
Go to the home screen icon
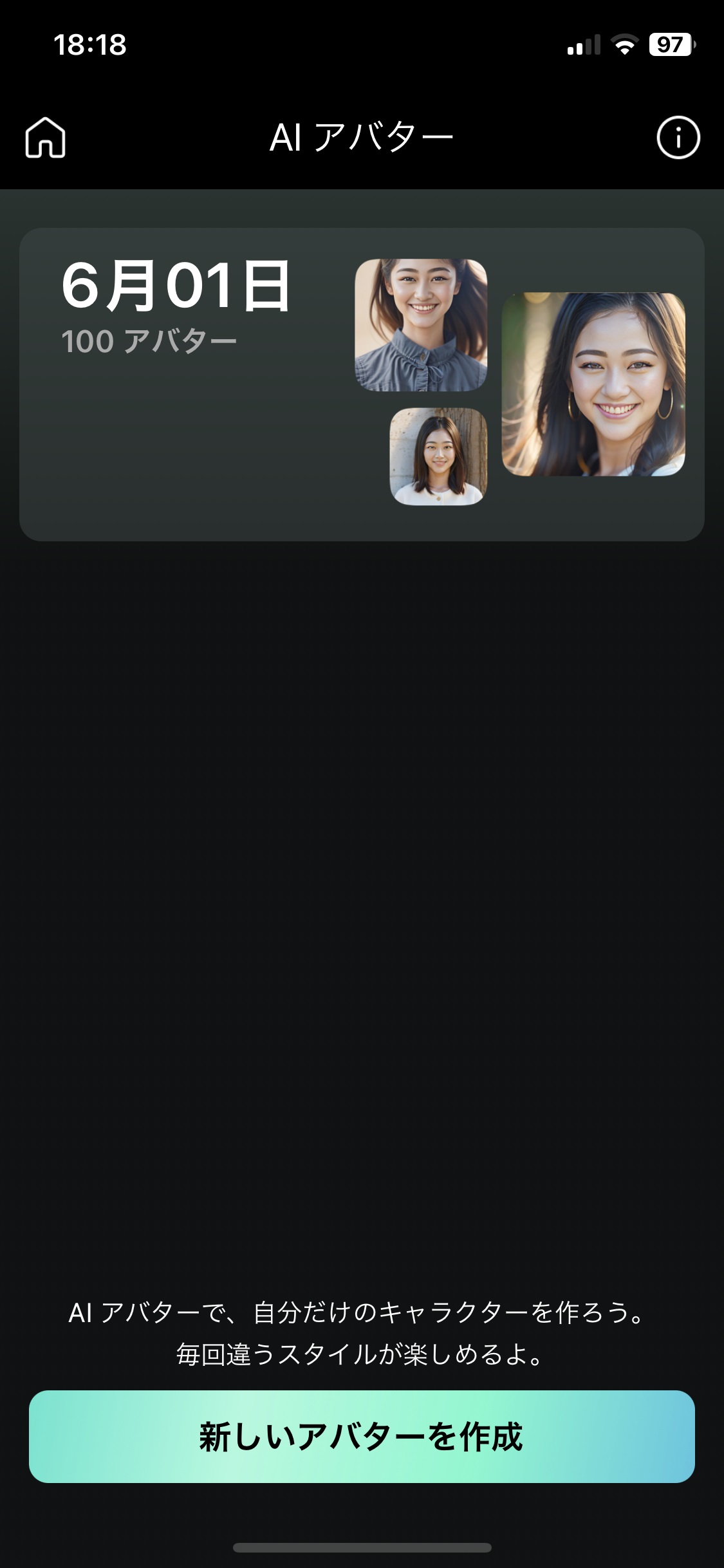[45, 137]
